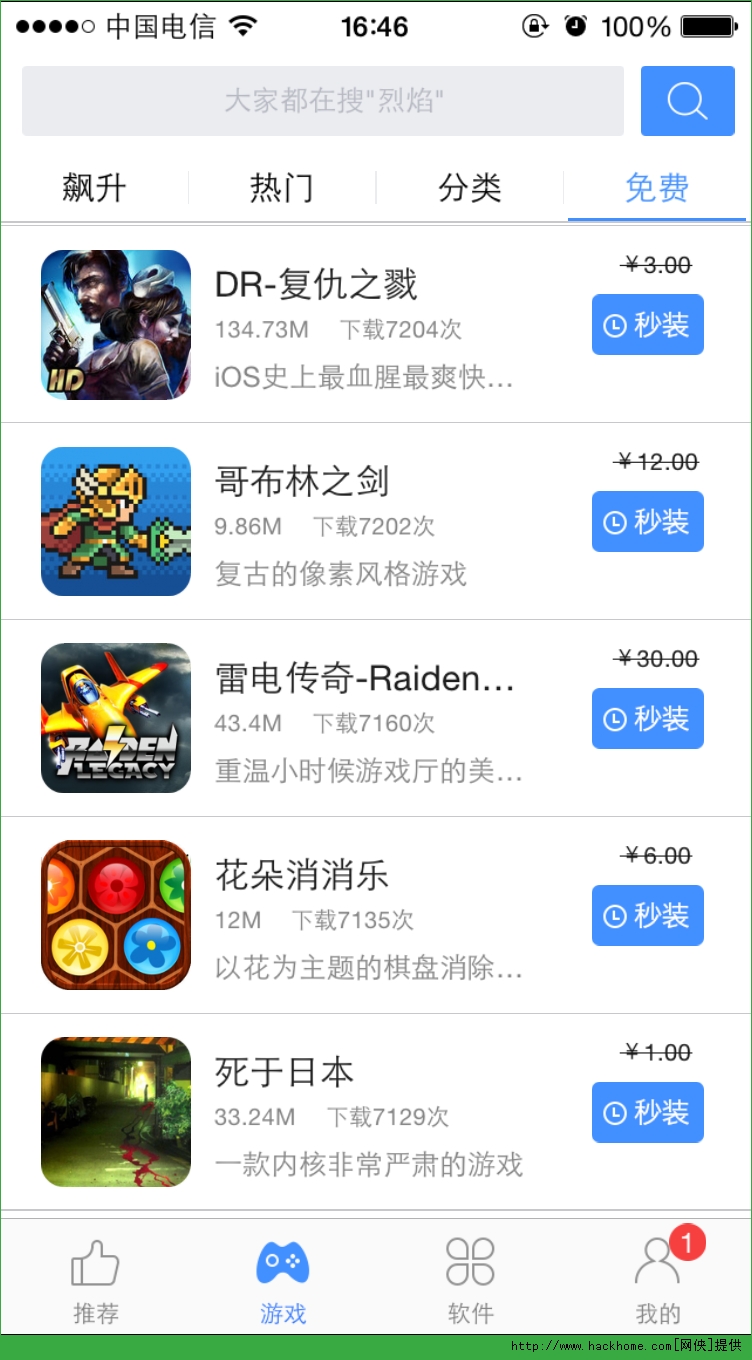
Task: Tap the 死于日本 app thumbnail
Action: click(x=115, y=1111)
